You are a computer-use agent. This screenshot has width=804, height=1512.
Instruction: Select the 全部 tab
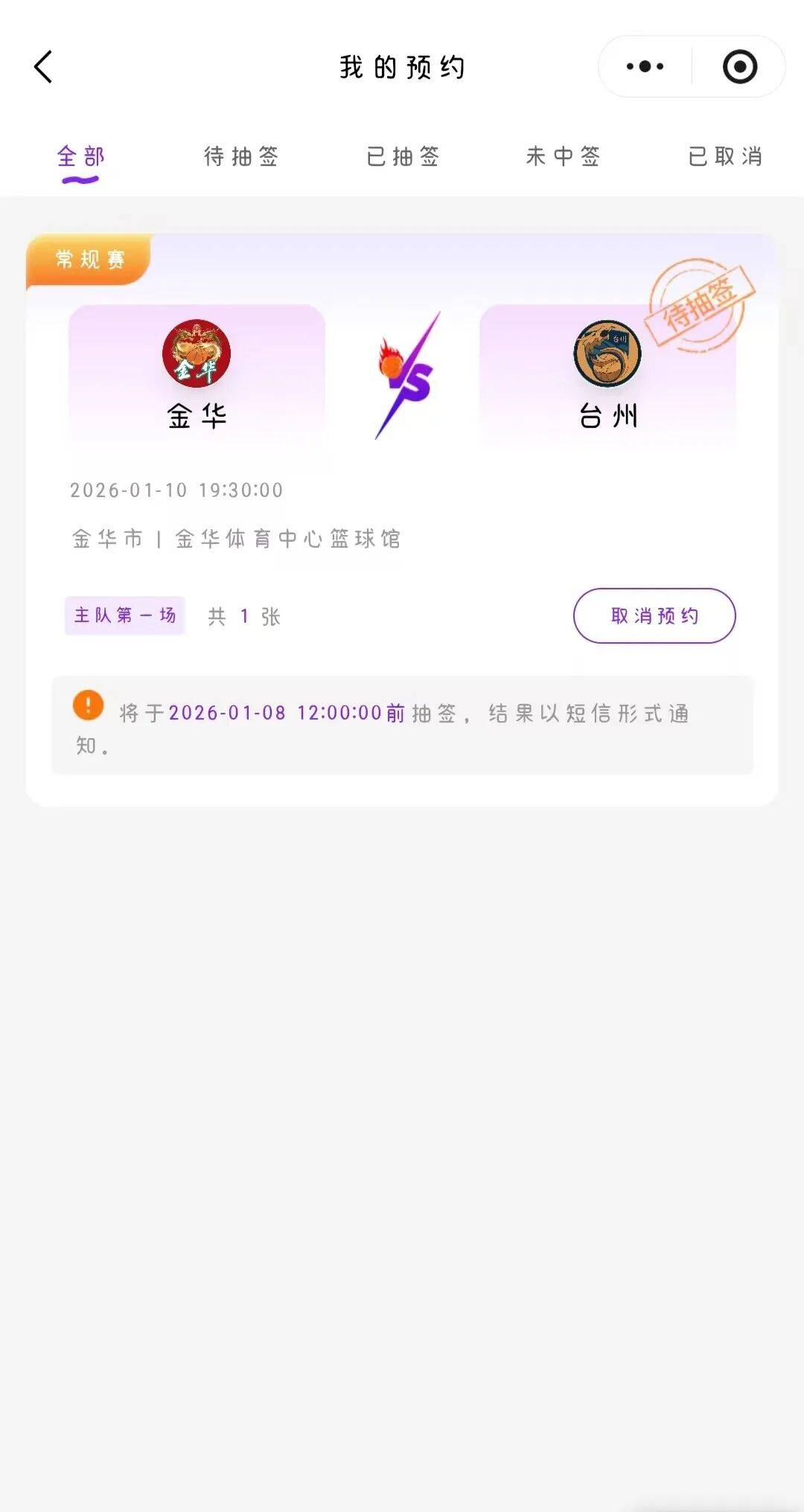click(80, 157)
